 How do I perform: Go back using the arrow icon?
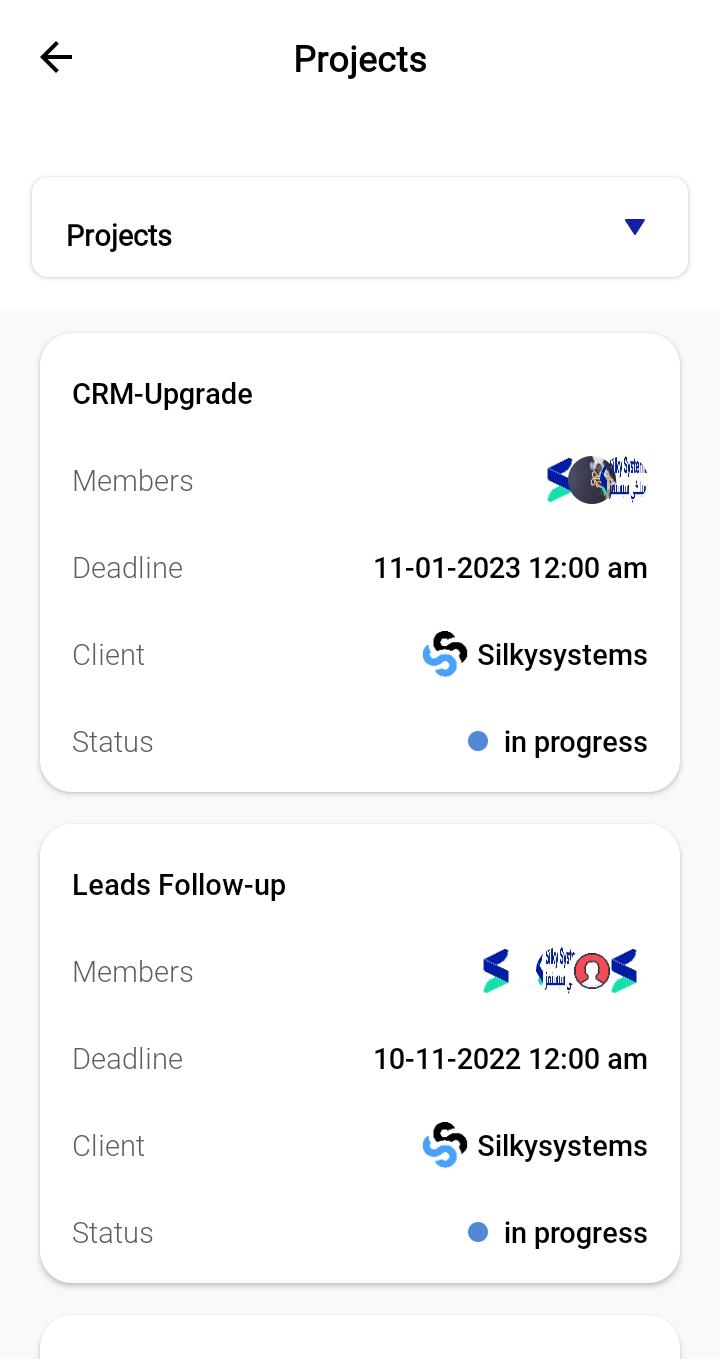pyautogui.click(x=56, y=58)
